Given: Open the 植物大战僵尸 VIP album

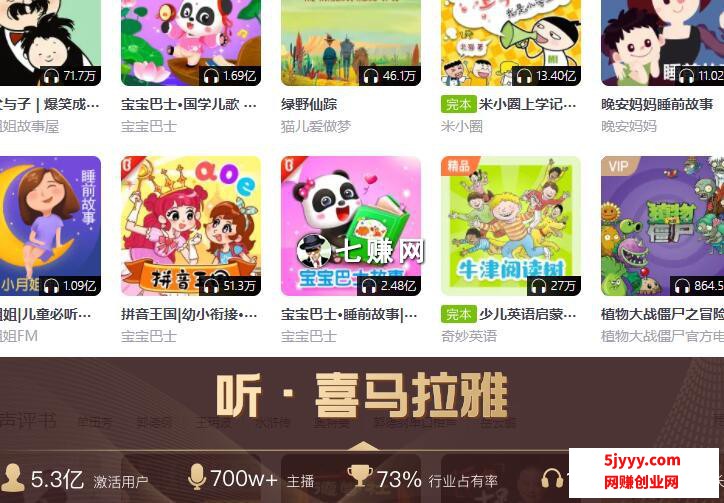Looking at the screenshot, I should click(662, 225).
